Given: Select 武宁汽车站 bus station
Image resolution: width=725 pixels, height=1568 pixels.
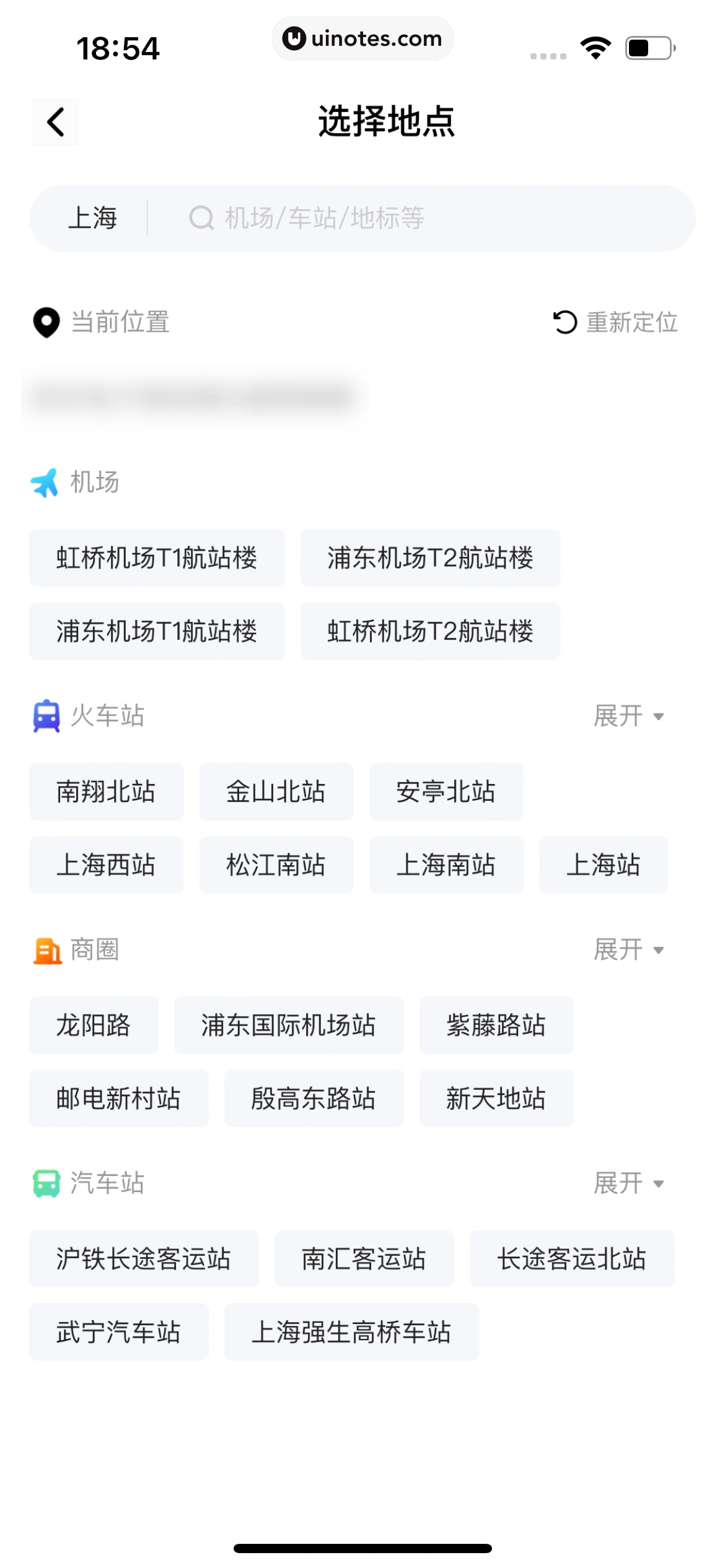Looking at the screenshot, I should tap(119, 1333).
